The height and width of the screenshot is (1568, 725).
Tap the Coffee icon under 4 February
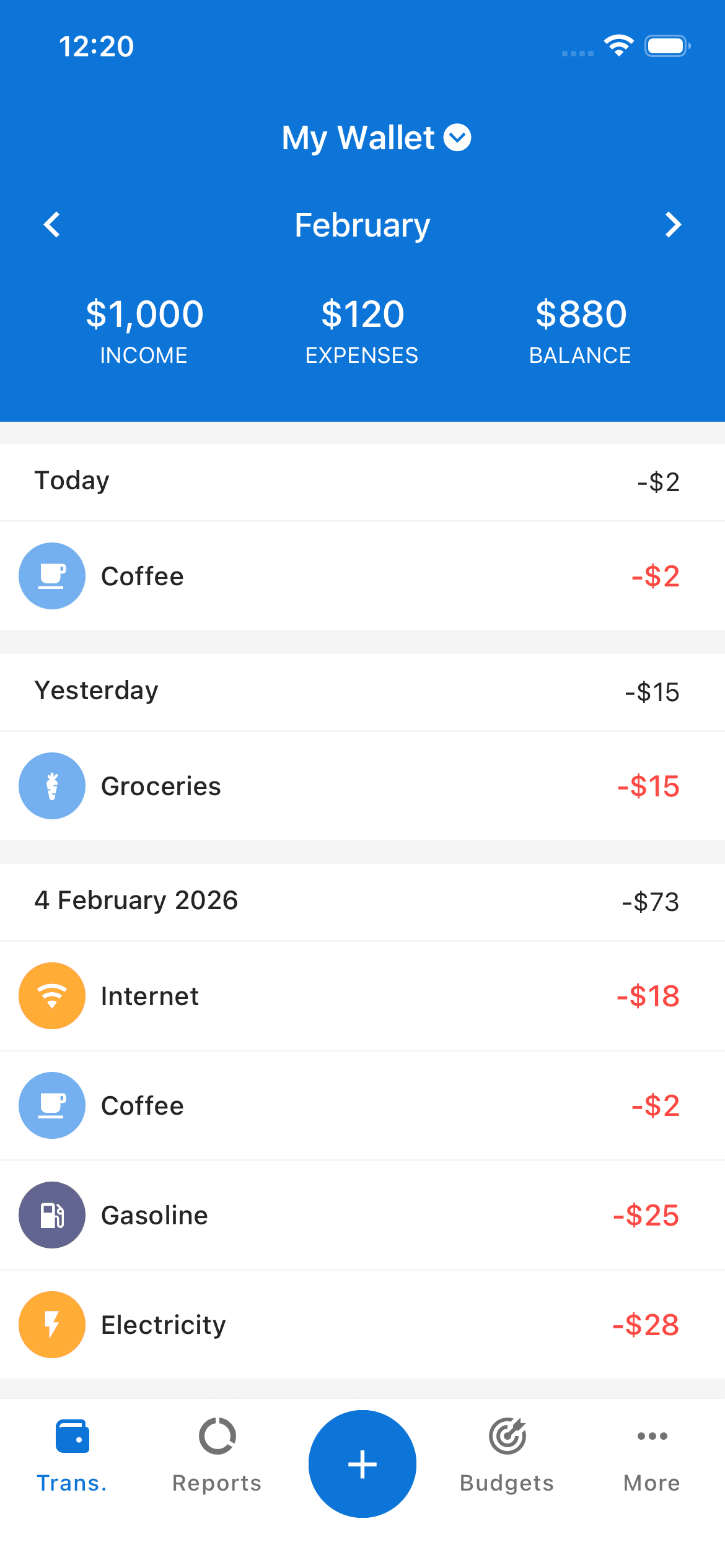[x=52, y=1105]
